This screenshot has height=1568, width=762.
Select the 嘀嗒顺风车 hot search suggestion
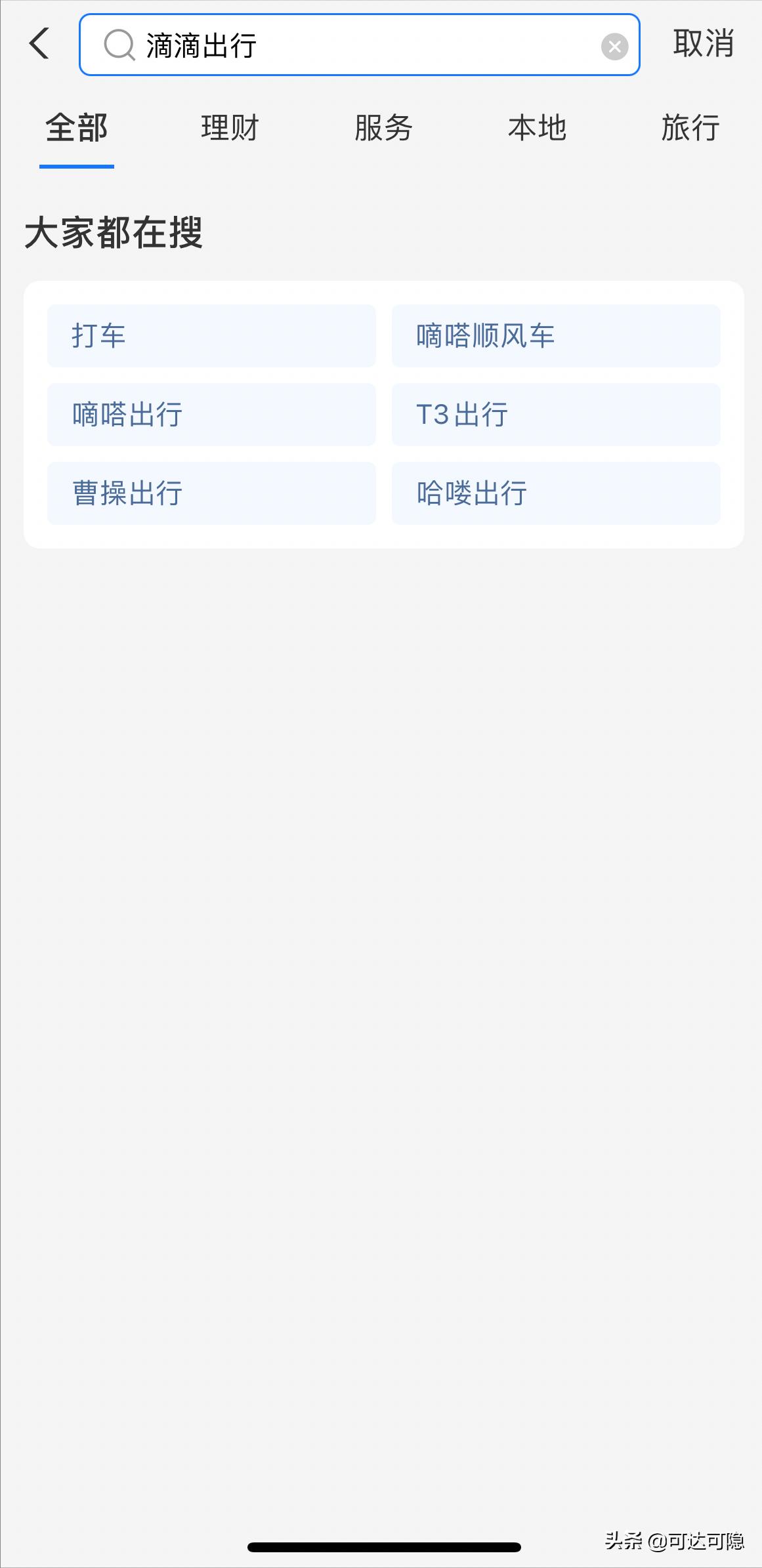[557, 335]
